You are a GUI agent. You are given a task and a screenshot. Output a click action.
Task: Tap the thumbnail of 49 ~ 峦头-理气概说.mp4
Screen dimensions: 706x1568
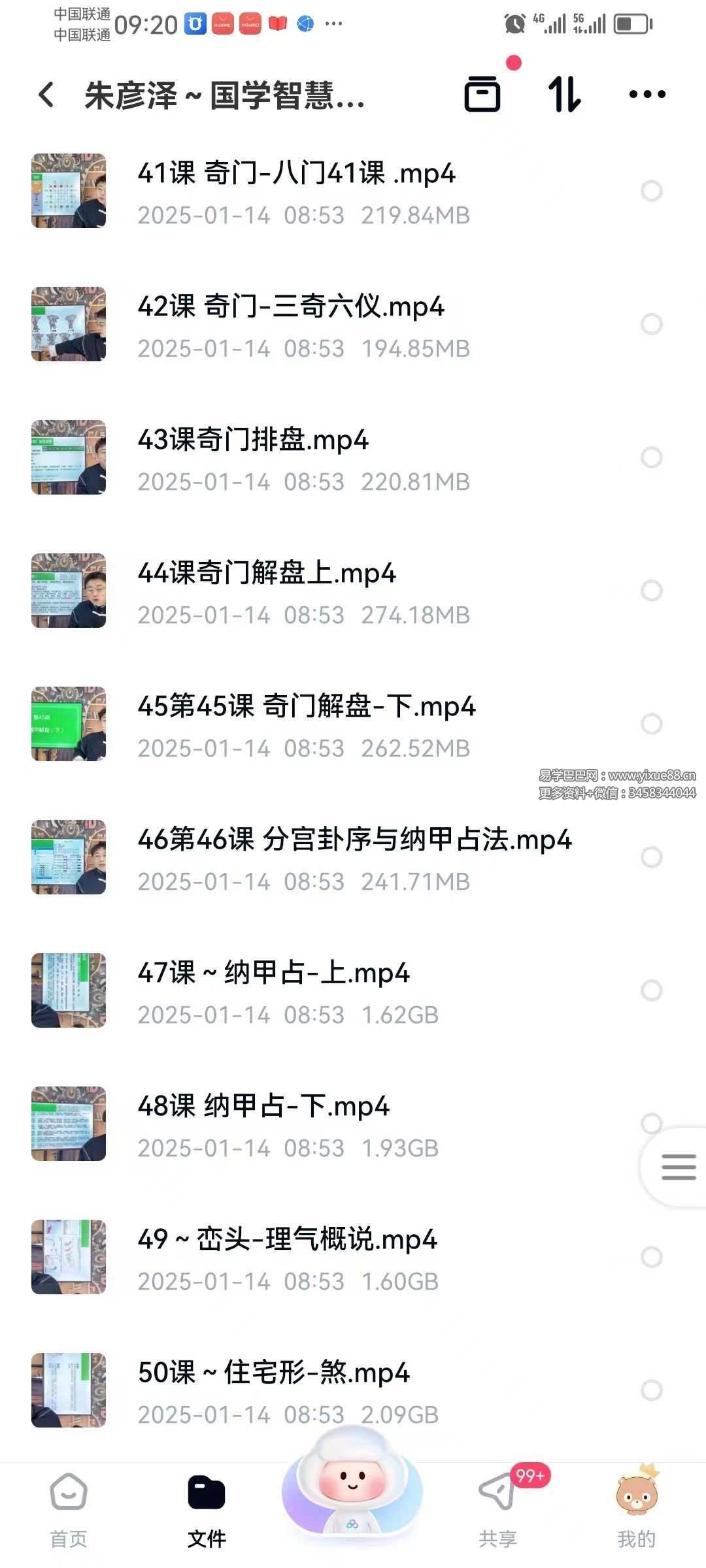coord(69,1257)
